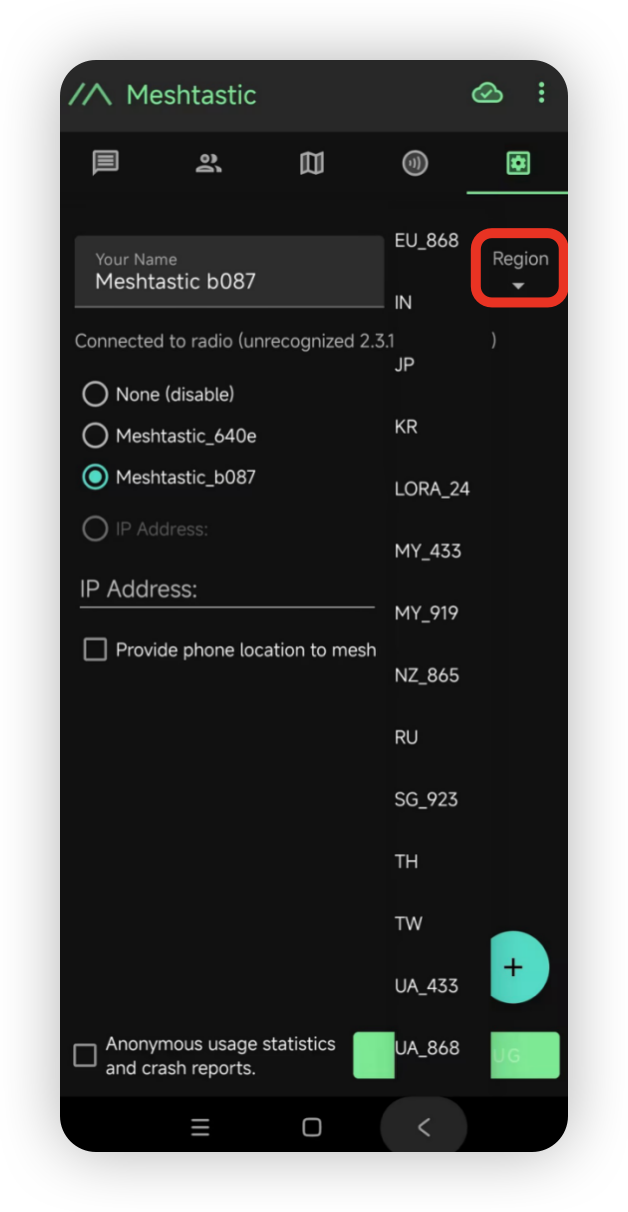Choose NZ_865 region
This screenshot has height=1212, width=628.
pos(427,675)
